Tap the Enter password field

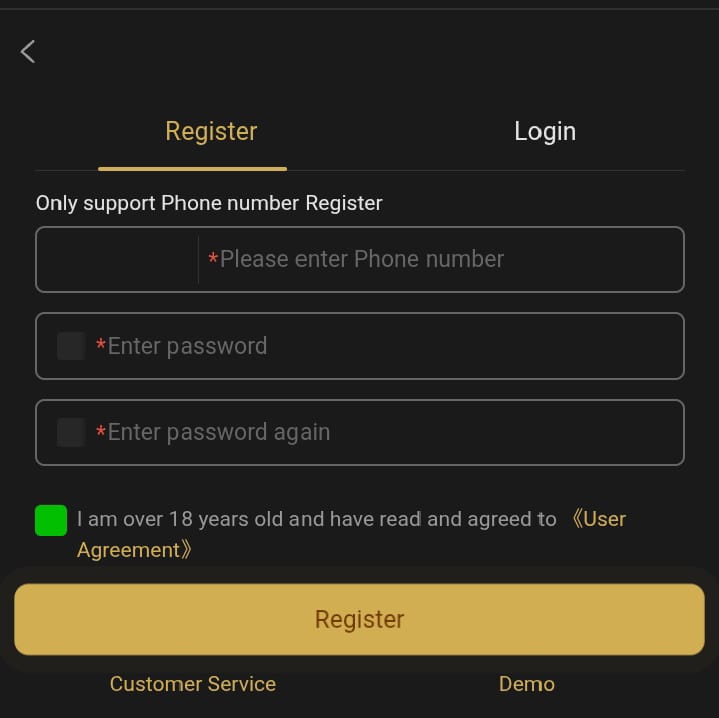380,347
